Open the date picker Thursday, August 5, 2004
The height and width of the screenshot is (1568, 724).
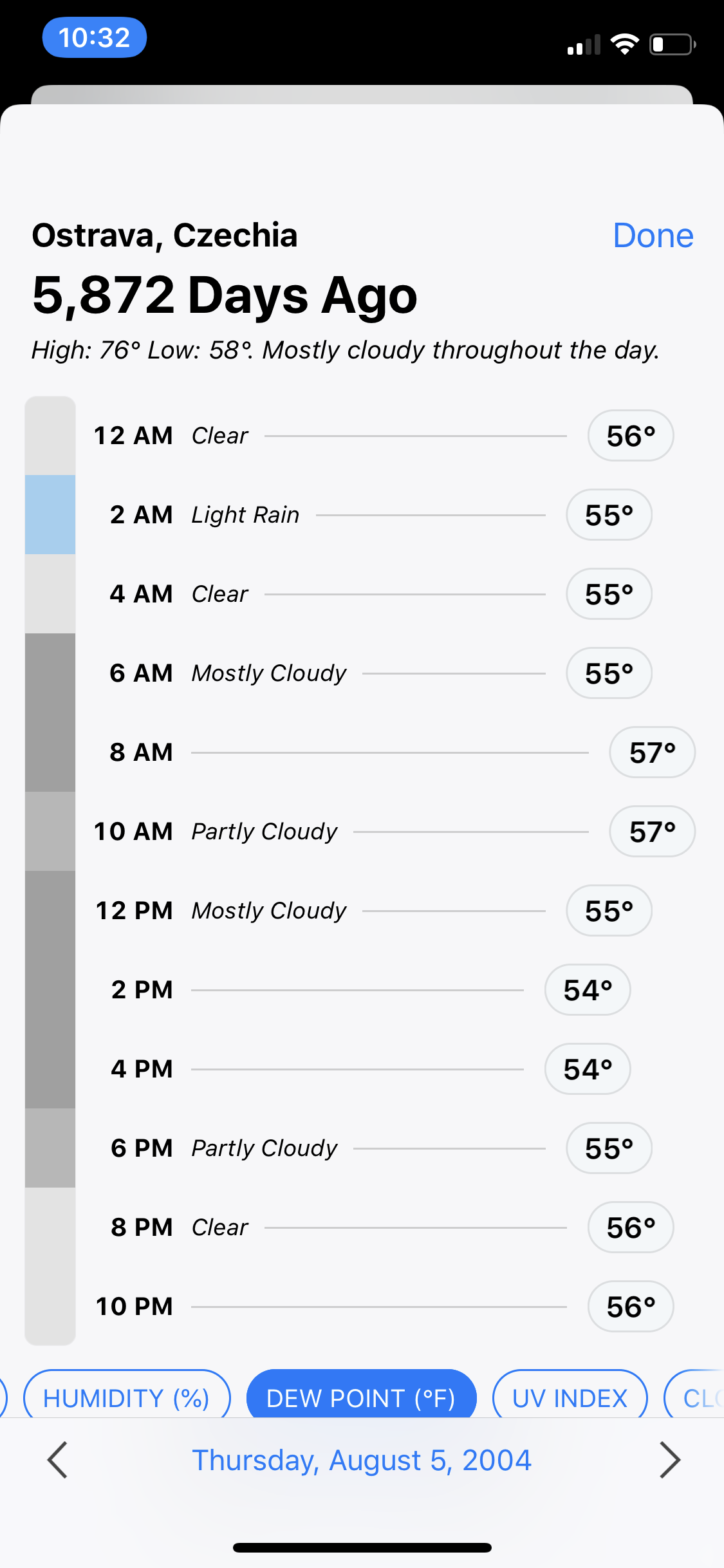362,1460
